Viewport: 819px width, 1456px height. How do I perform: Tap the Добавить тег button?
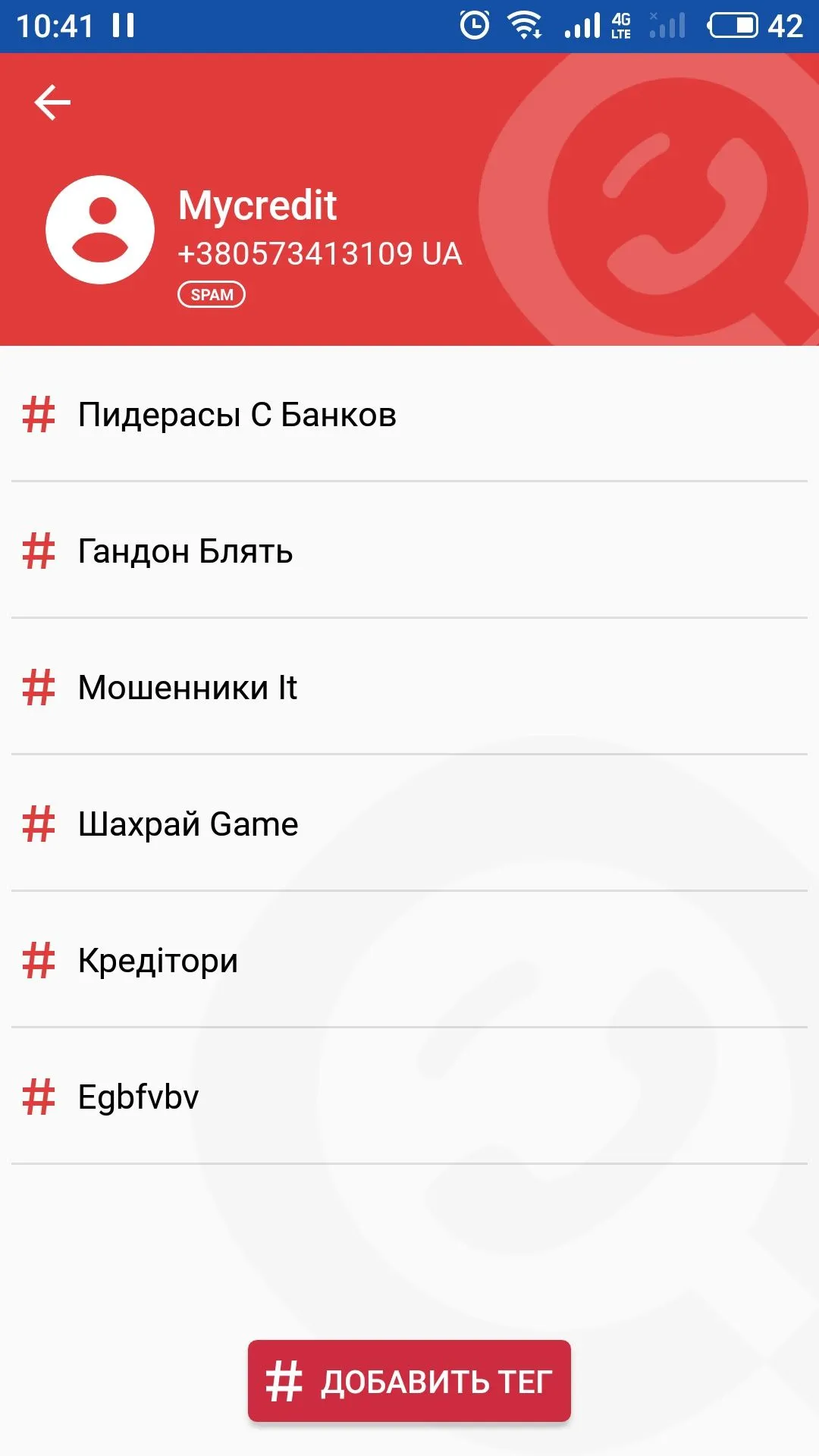409,1381
